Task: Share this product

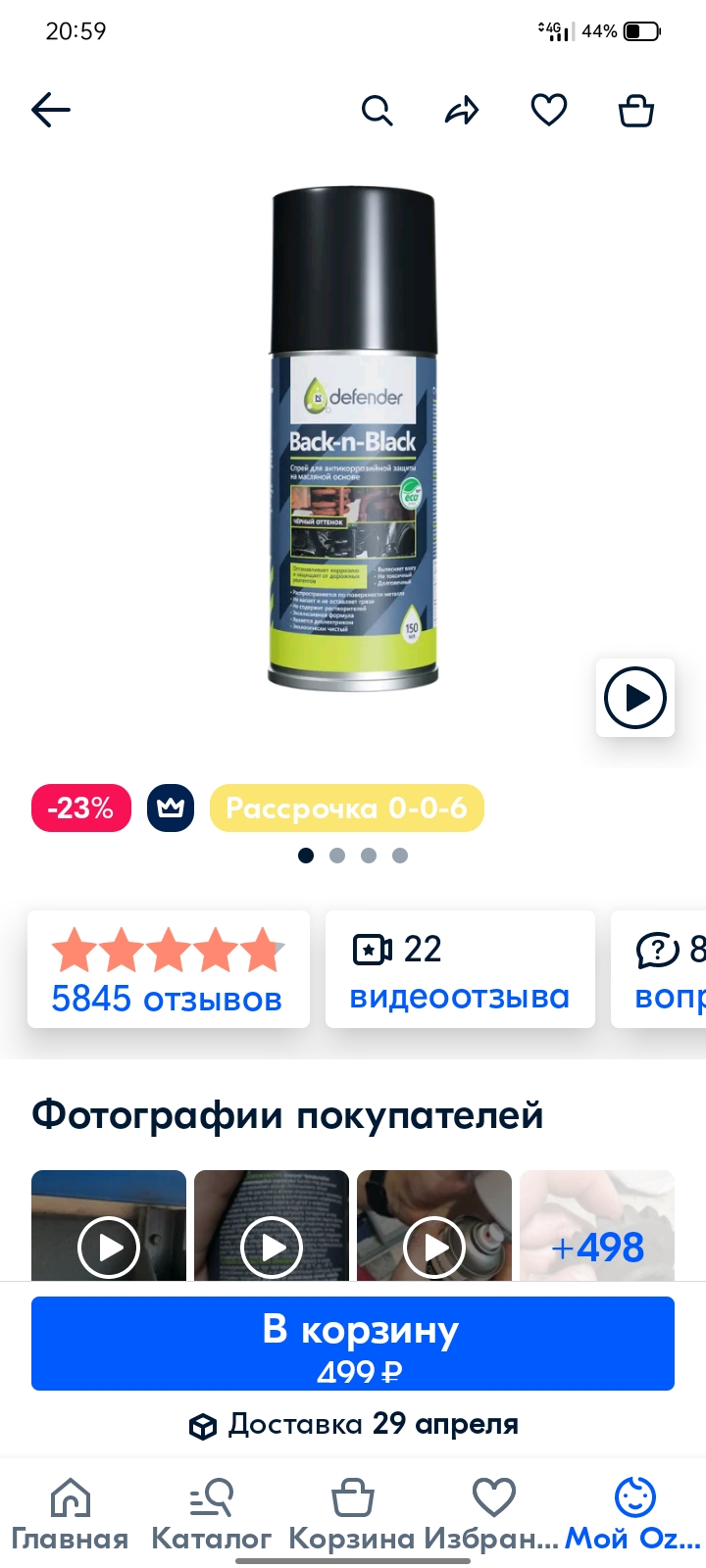Action: coord(462,111)
